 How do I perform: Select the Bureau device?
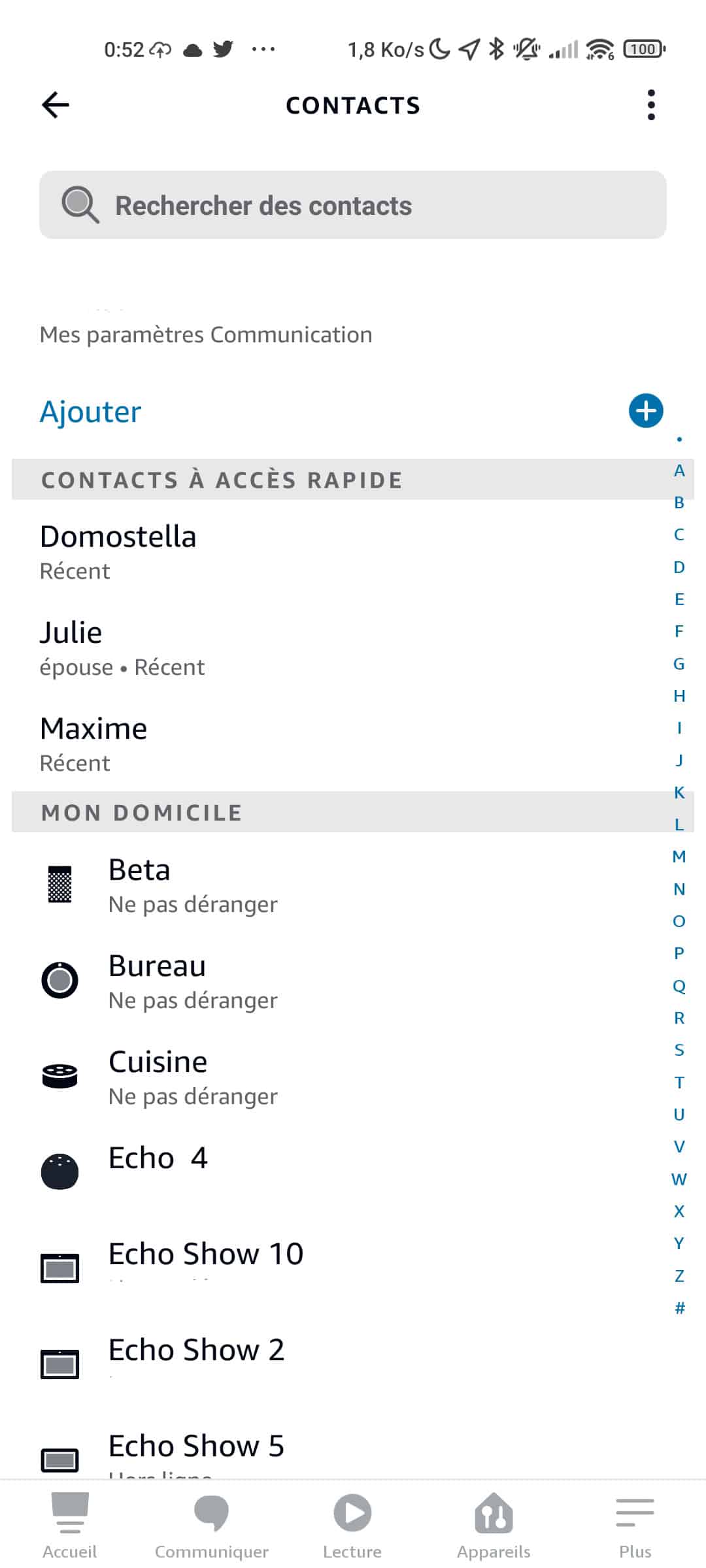[340, 981]
